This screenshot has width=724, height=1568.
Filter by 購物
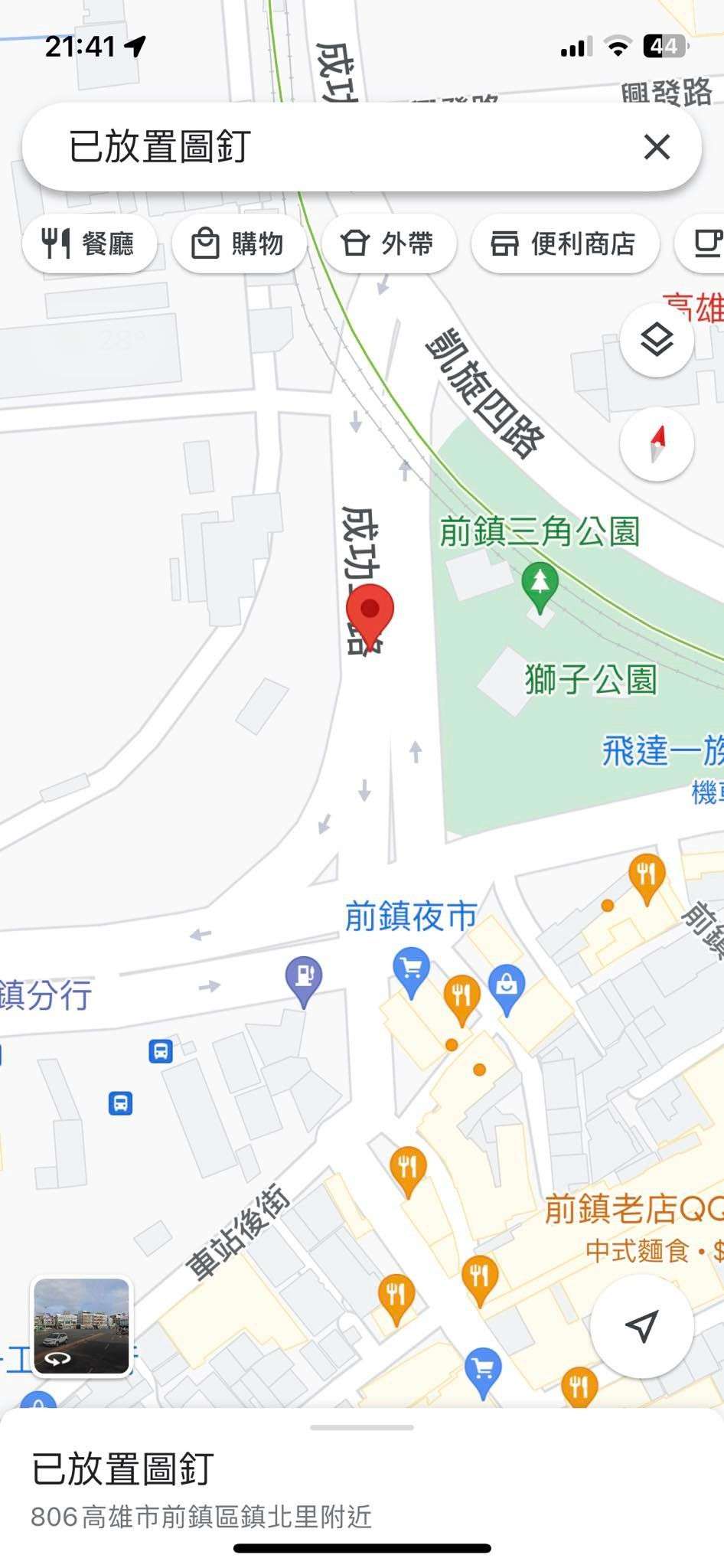[239, 244]
